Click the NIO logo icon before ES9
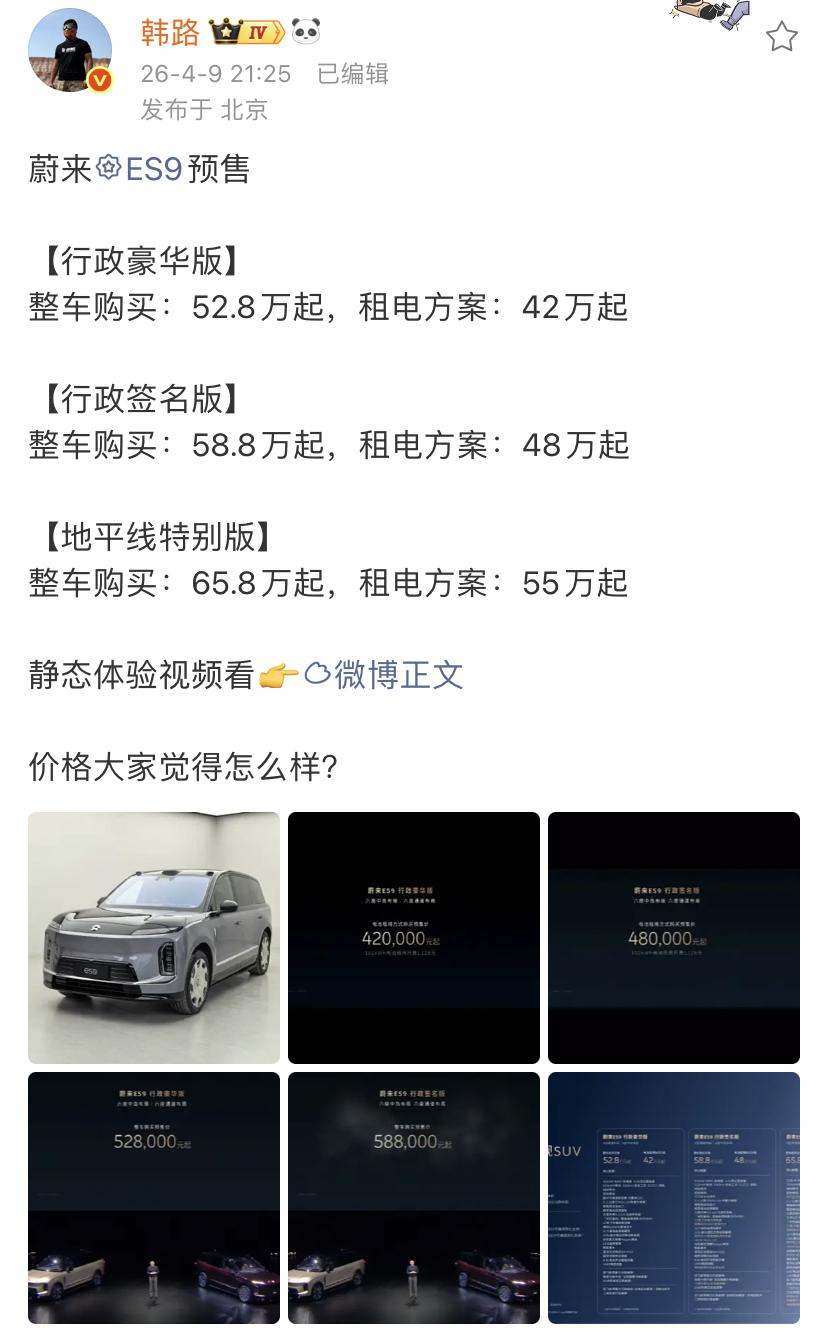Viewport: 828px width, 1344px height. pos(106,169)
